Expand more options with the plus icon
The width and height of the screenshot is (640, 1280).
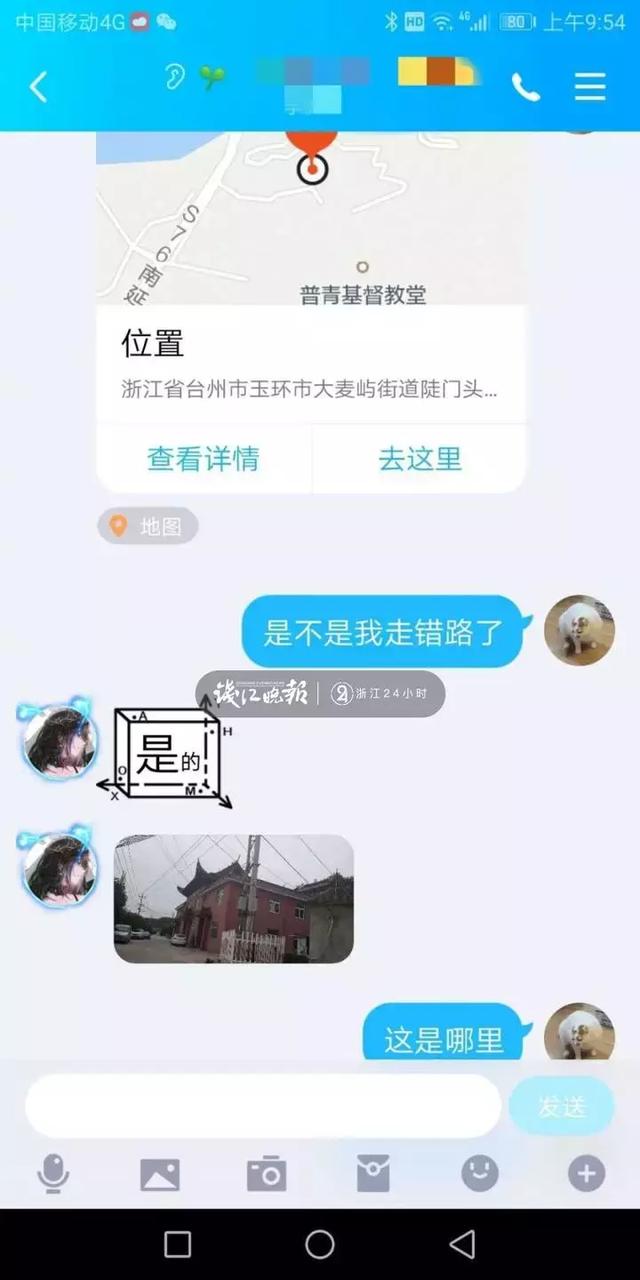pos(586,1174)
